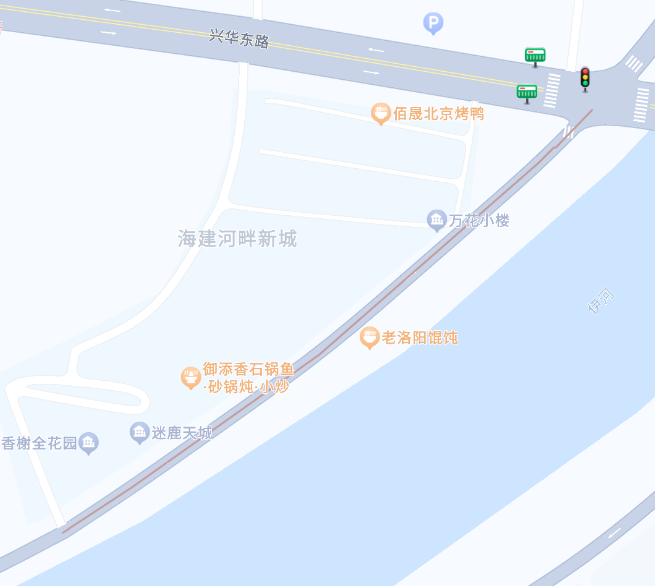The width and height of the screenshot is (655, 586).
Task: View details for 御添香石锅鱼 restaurant
Action: [x=191, y=378]
